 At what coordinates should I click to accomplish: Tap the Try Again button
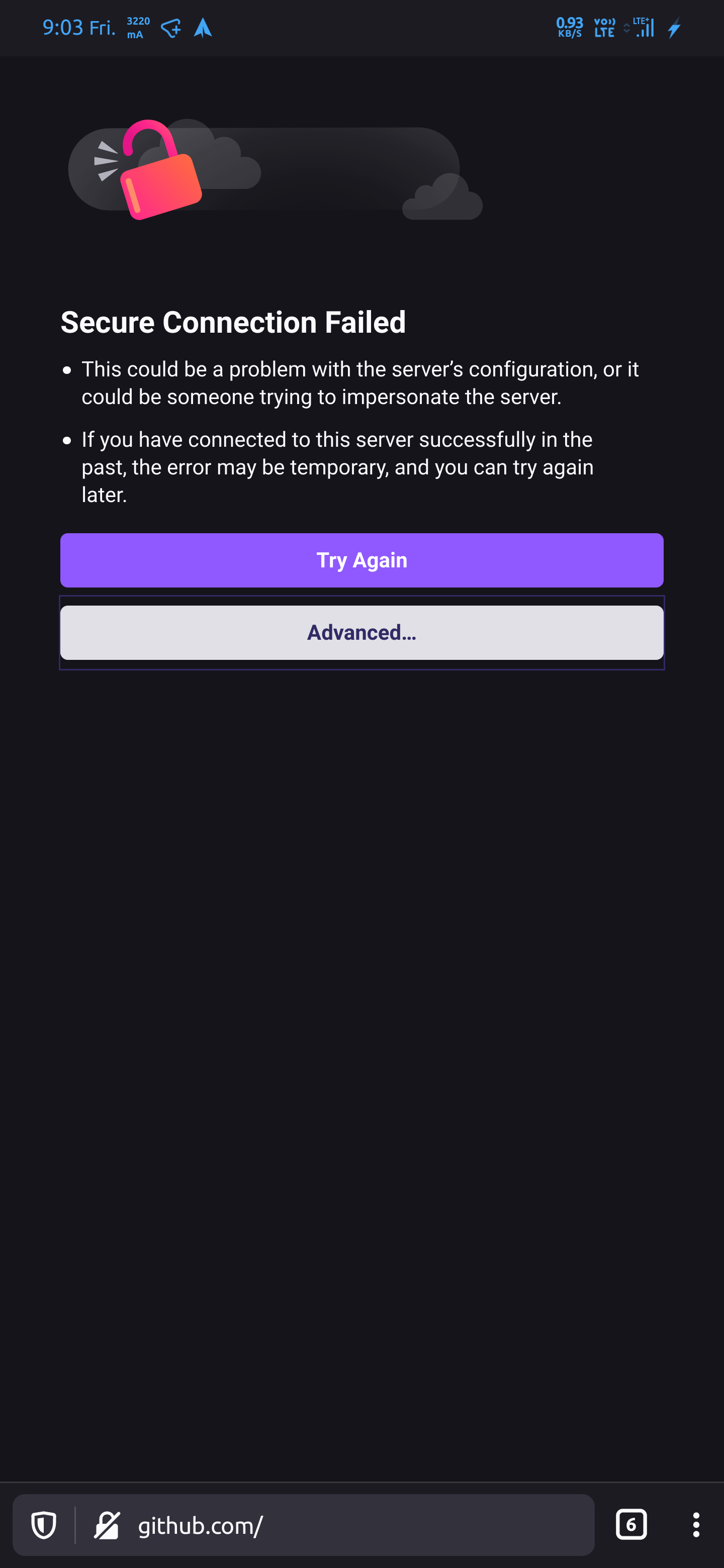361,560
